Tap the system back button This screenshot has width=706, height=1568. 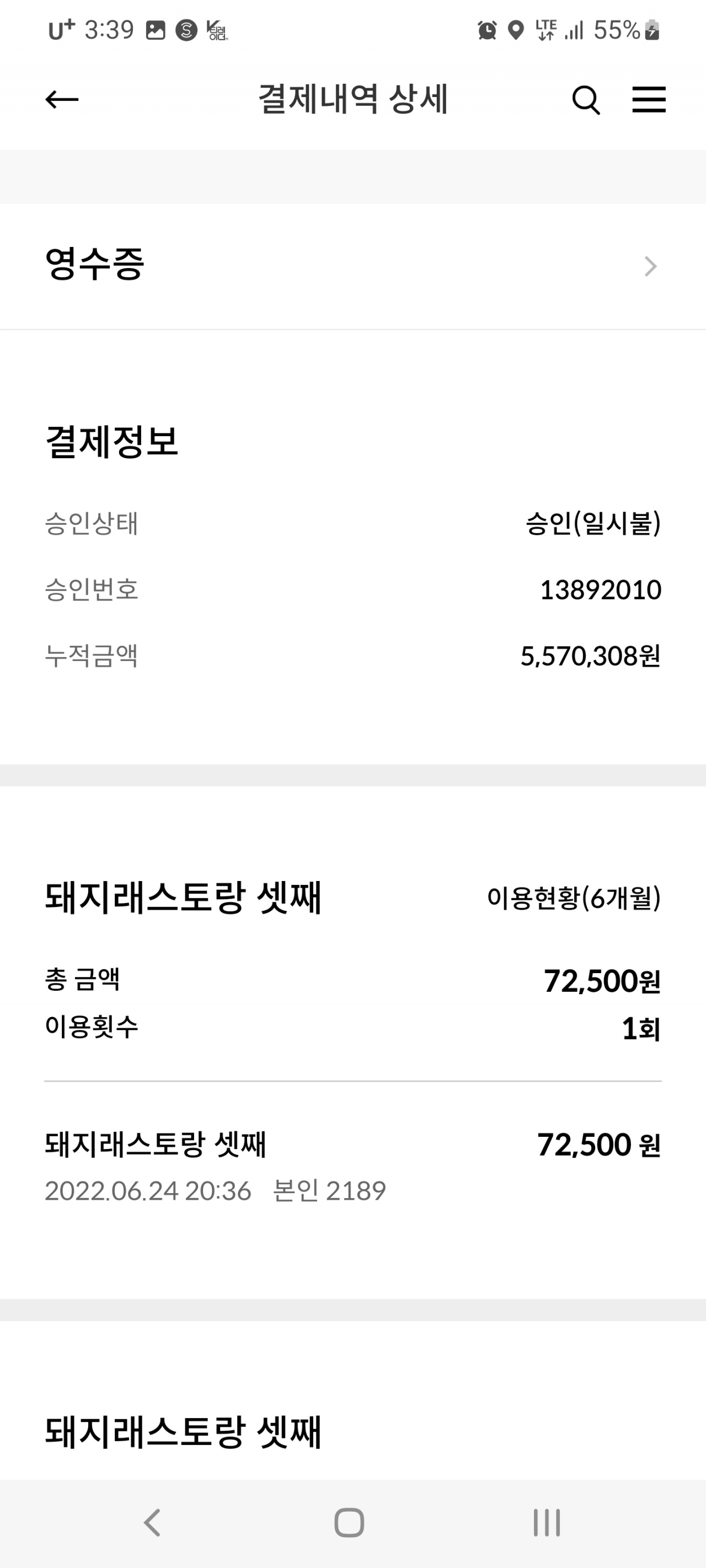(152, 1523)
